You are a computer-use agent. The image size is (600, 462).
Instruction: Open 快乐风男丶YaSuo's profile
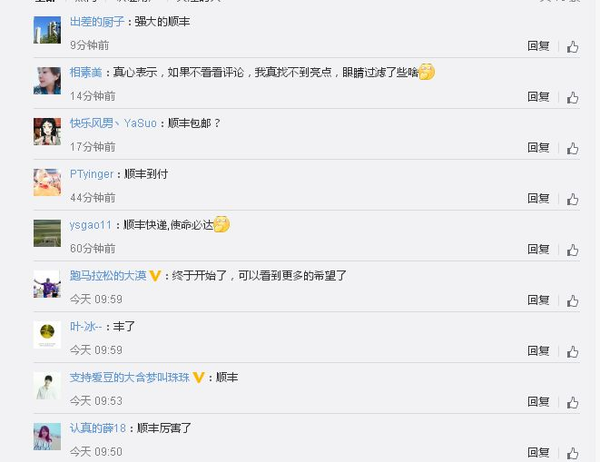coord(113,123)
